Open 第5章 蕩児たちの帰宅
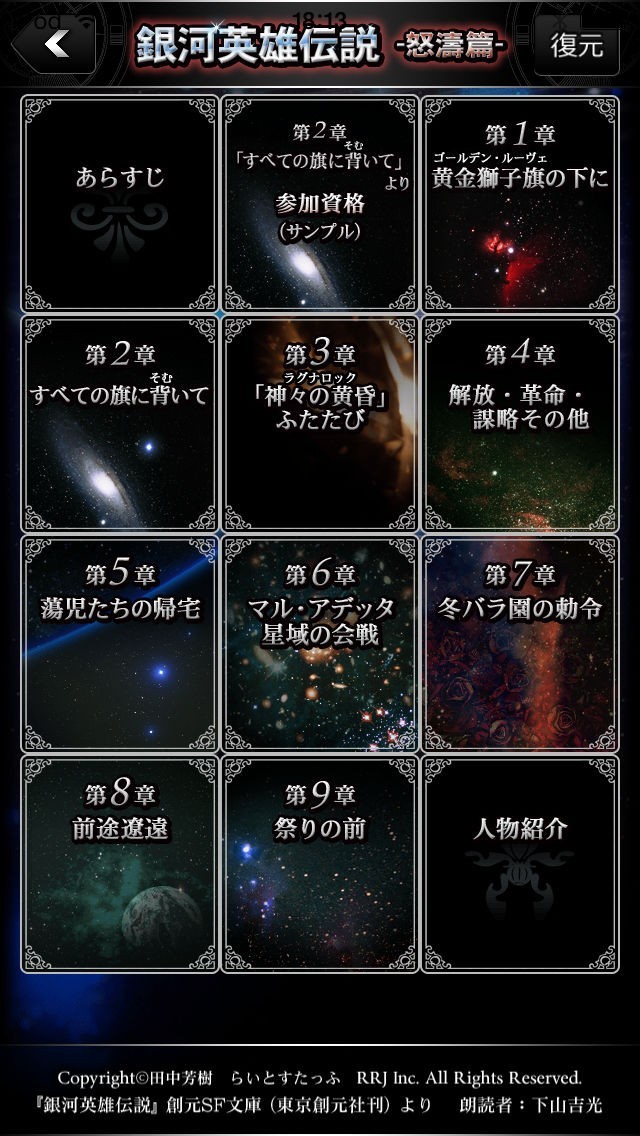Screen dimensions: 640x1136 coord(120,643)
